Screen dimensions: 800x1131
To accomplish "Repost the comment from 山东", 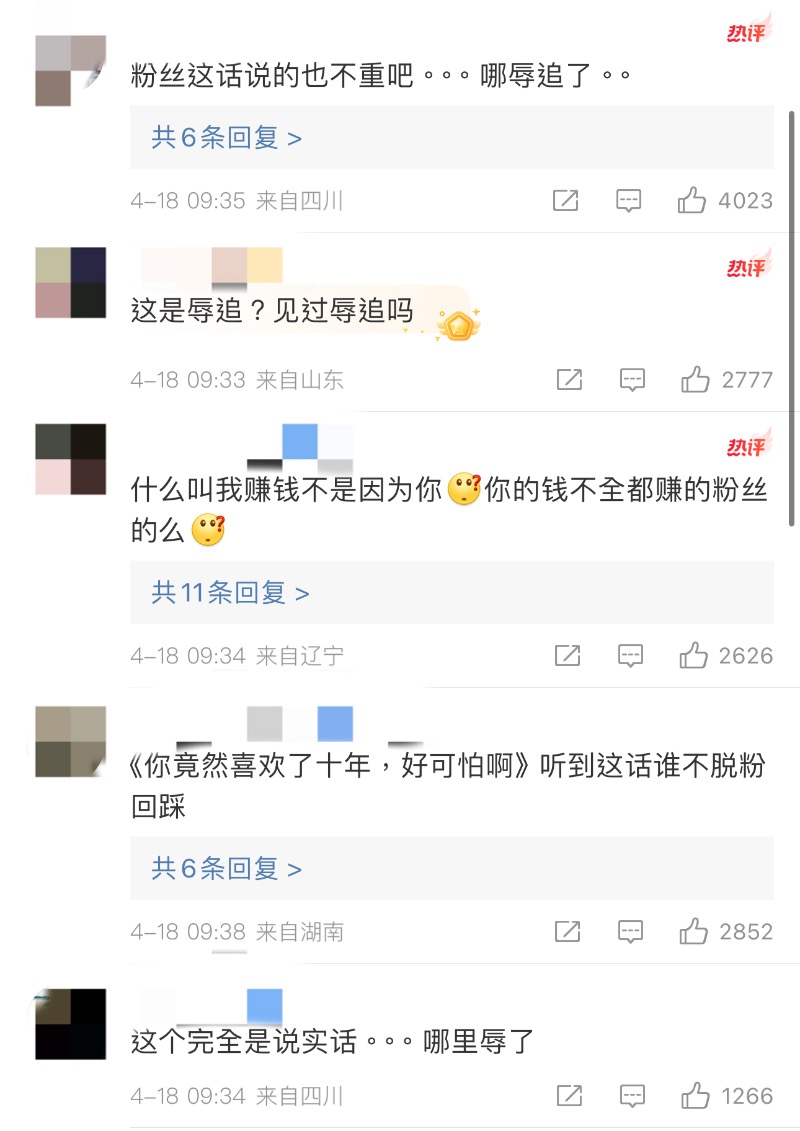I will pos(568,379).
